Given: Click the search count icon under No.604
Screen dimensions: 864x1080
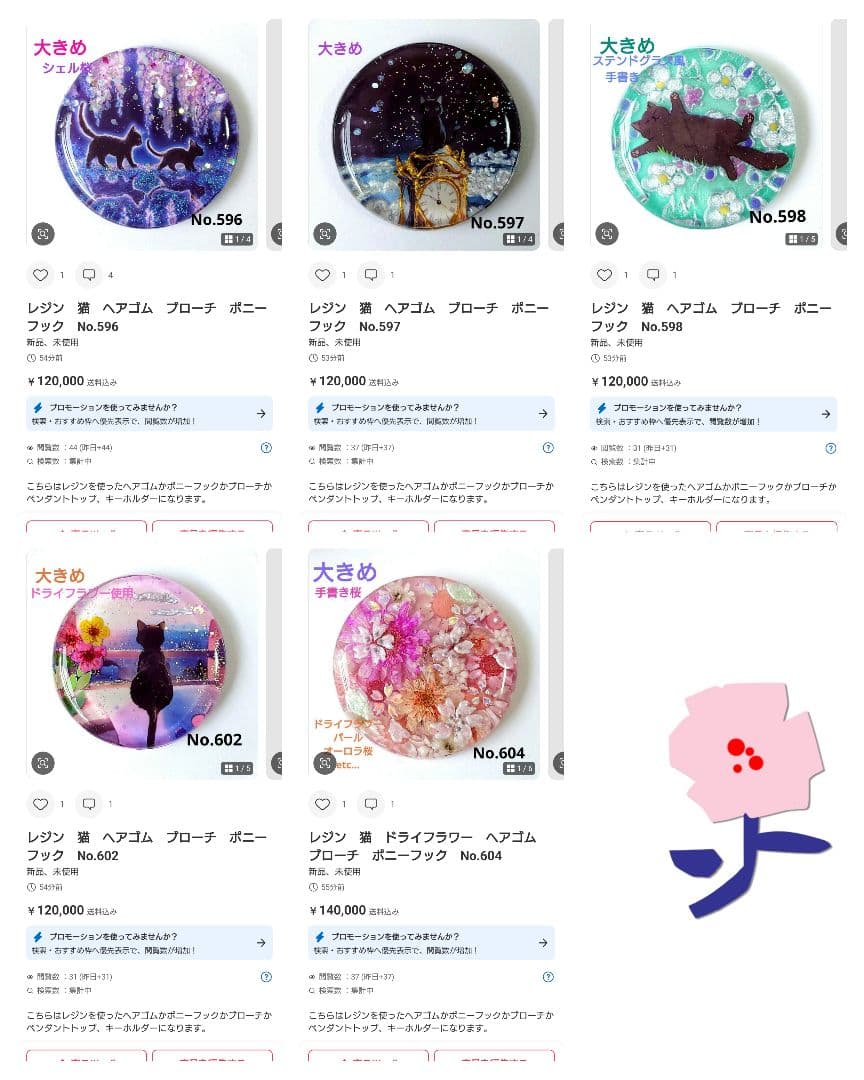Looking at the screenshot, I should coord(314,990).
